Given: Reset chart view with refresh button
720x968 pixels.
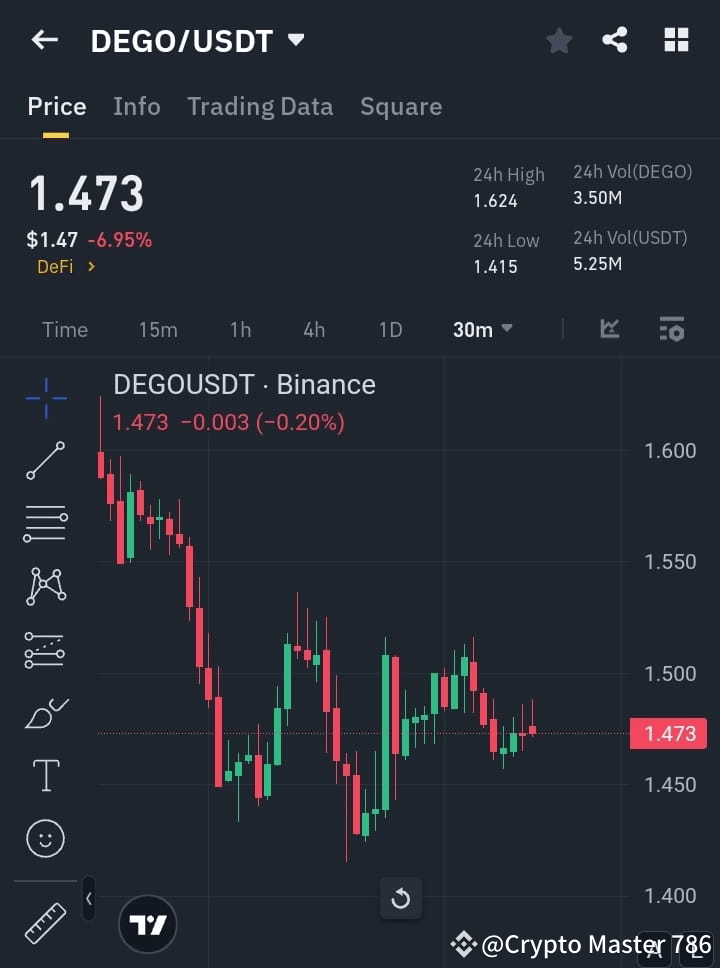Looking at the screenshot, I should [x=400, y=898].
